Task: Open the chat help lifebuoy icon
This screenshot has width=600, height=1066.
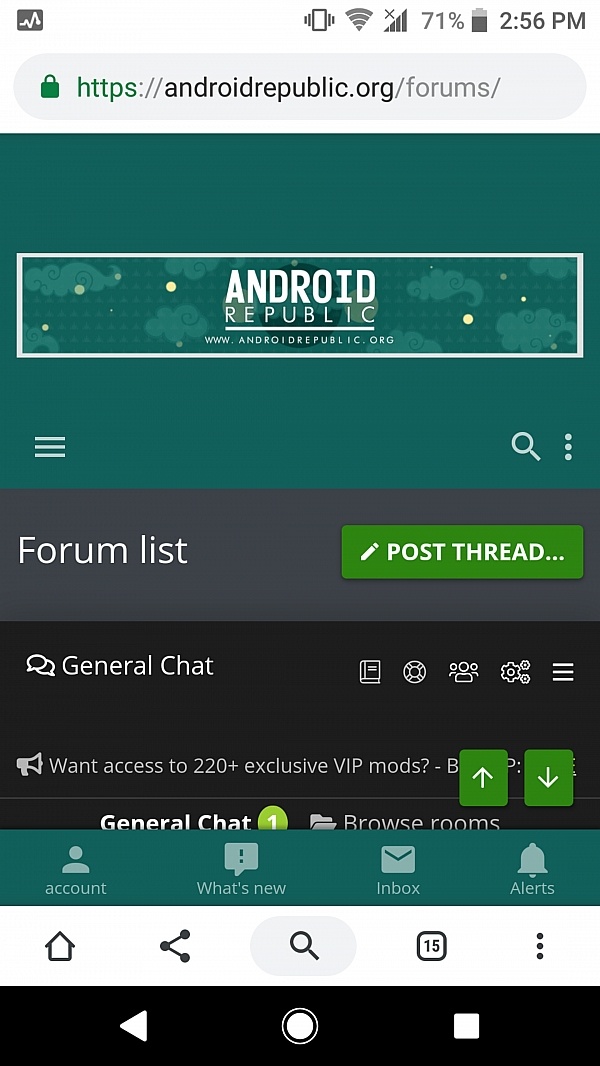Action: (415, 672)
